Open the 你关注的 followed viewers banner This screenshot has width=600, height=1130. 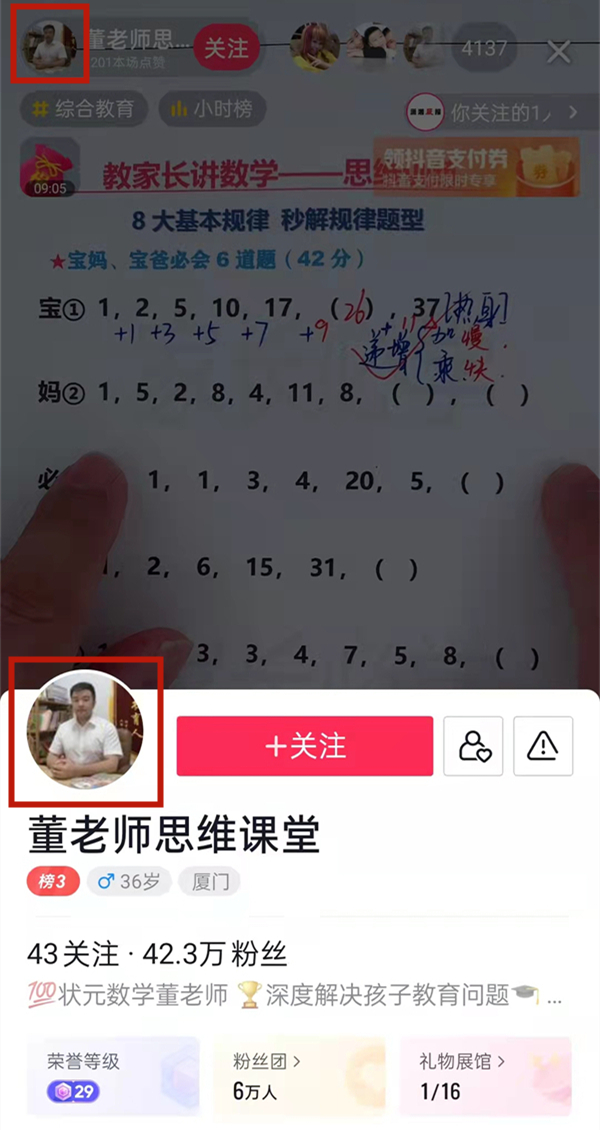[x=492, y=113]
